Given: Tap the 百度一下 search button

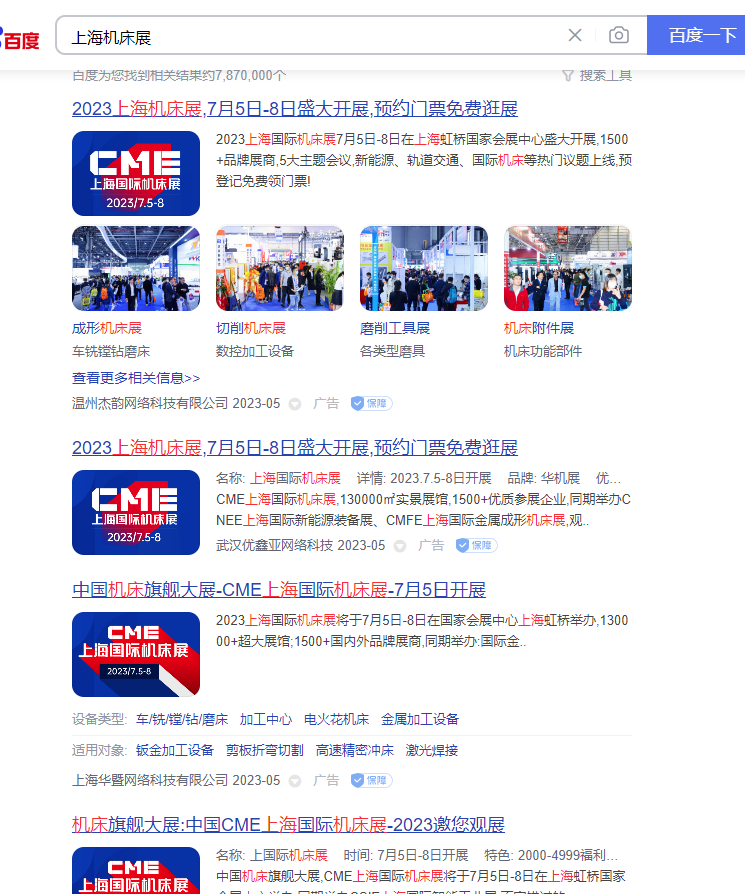Looking at the screenshot, I should 700,36.
